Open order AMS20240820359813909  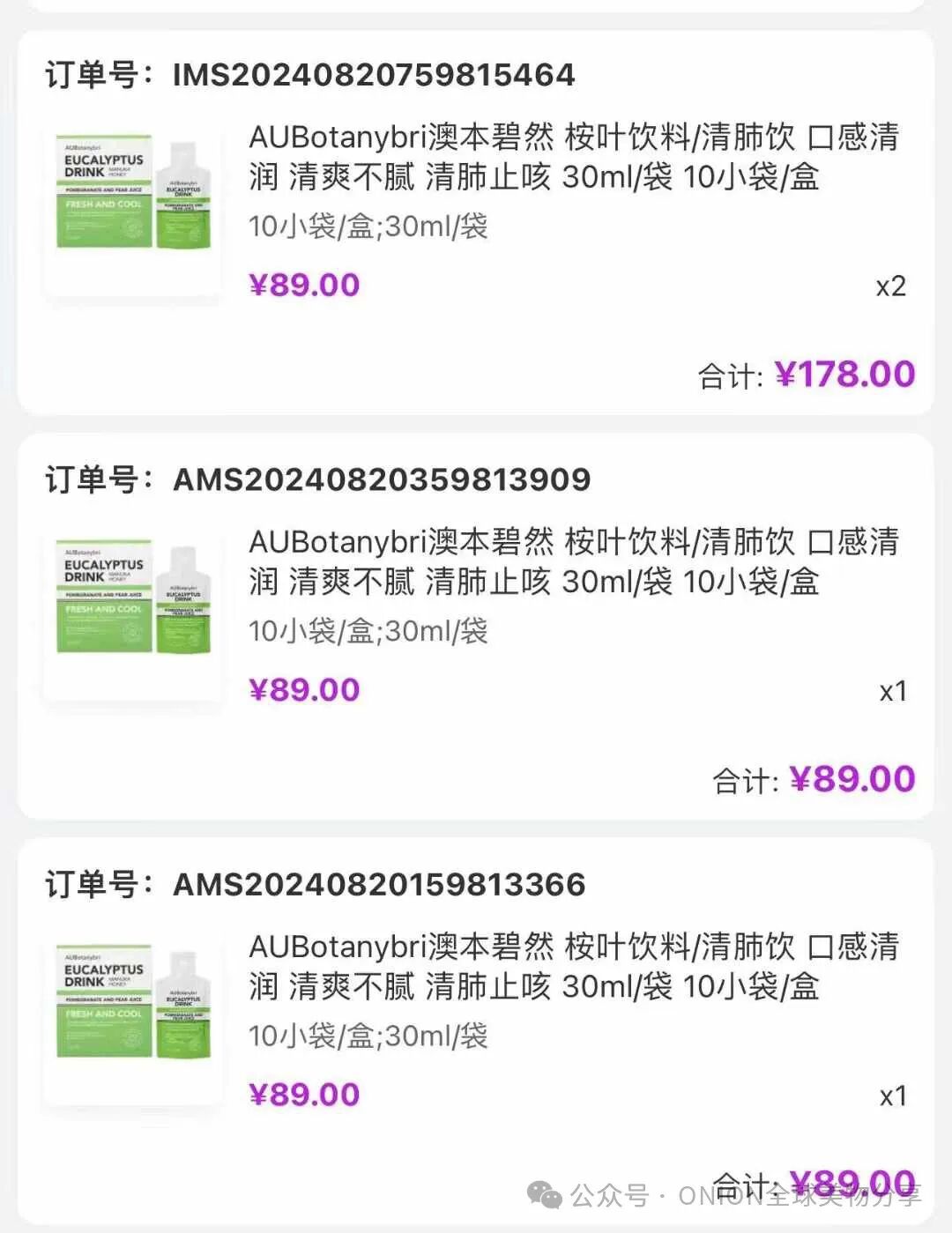pyautogui.click(x=475, y=627)
